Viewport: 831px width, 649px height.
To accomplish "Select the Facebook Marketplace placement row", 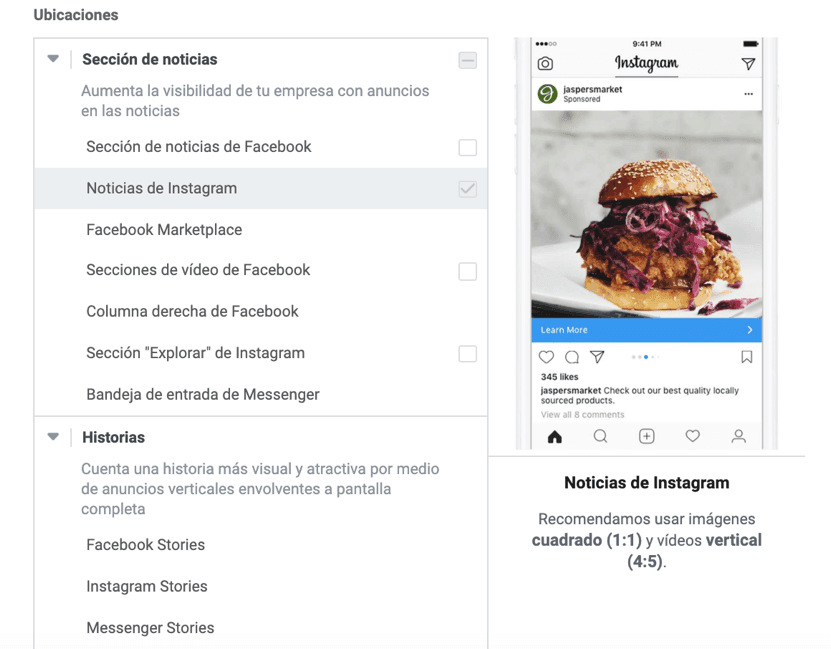I will tap(164, 229).
